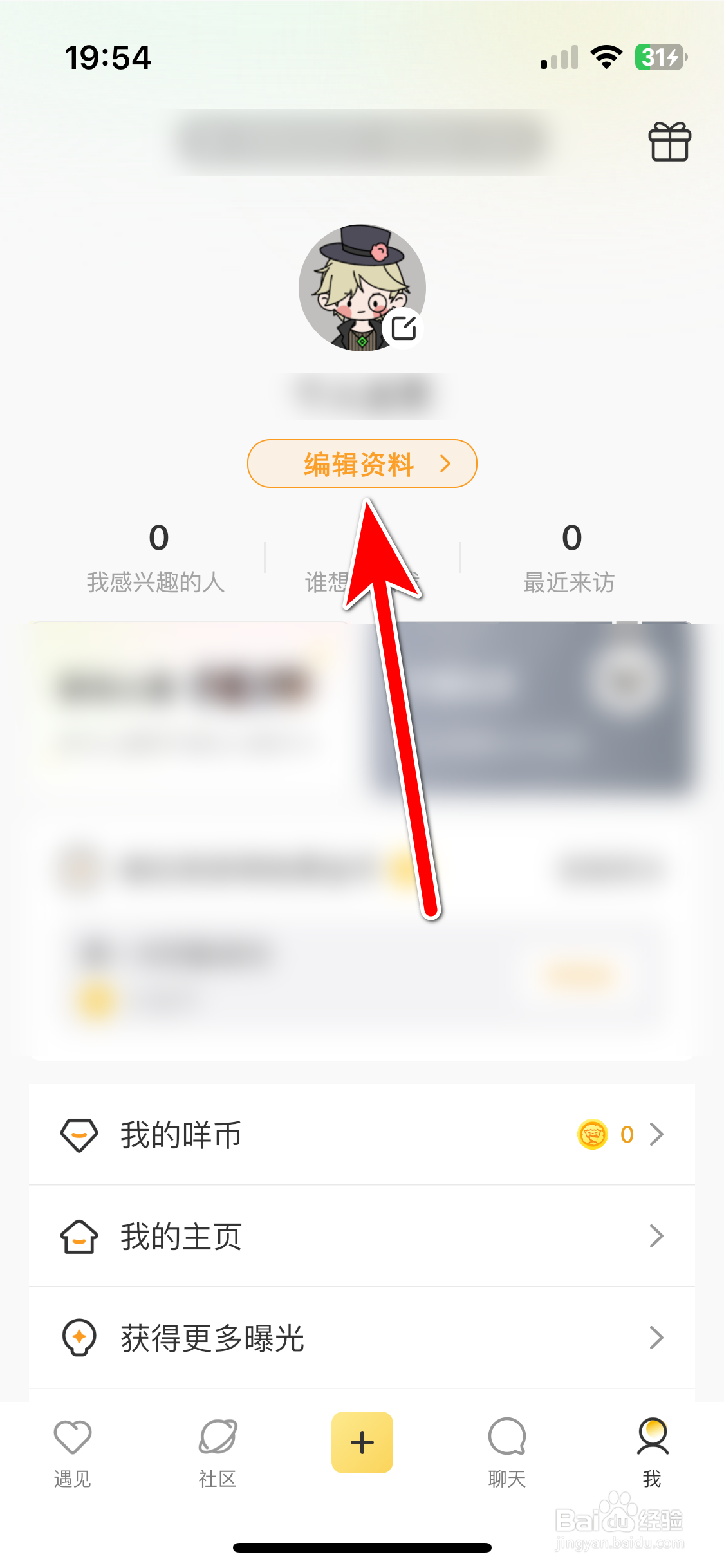Click the lightbulb icon beside 获得更多曝光
This screenshot has width=724, height=1568.
tap(79, 1339)
